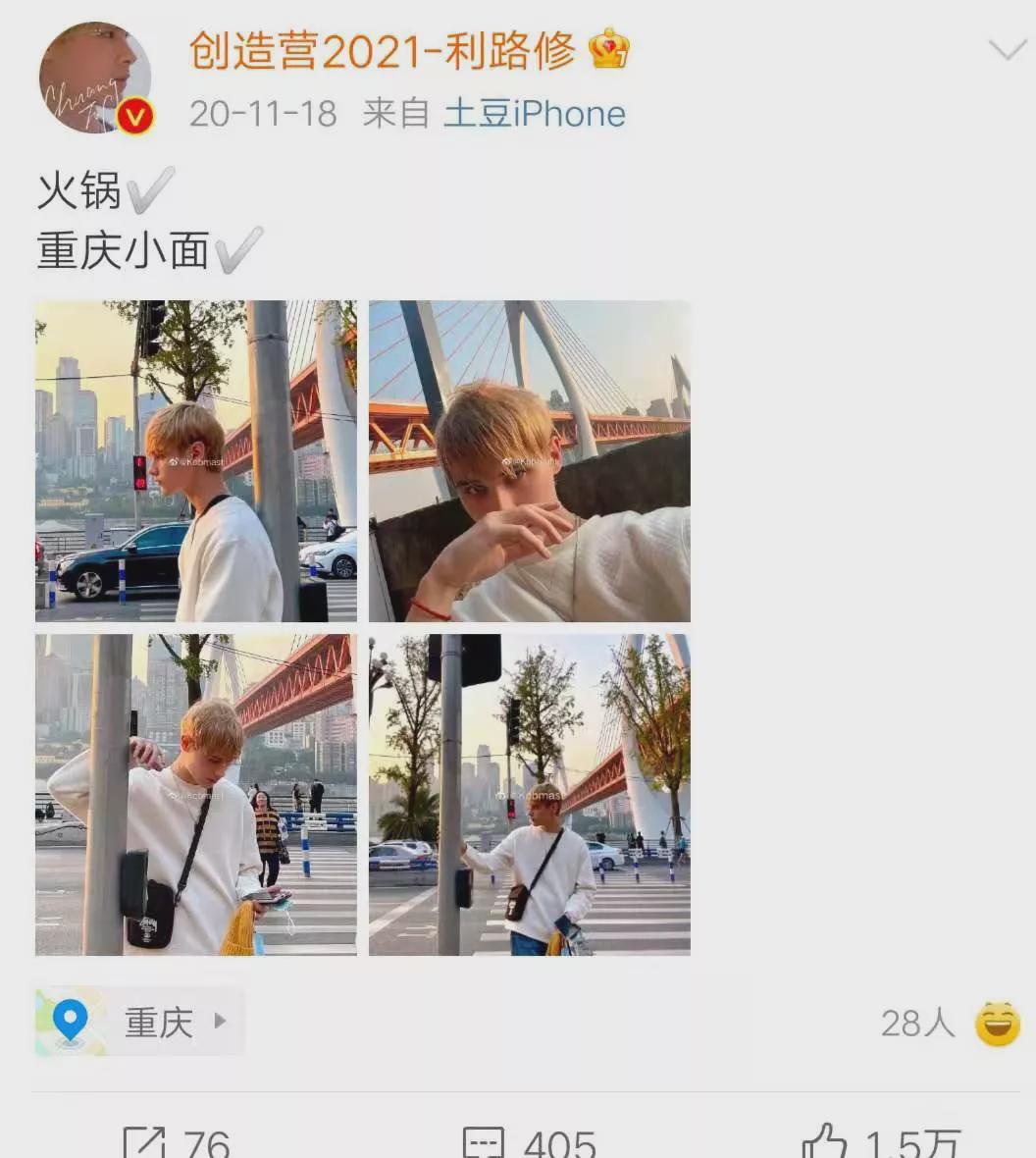Viewport: 1036px width, 1158px height.
Task: Open the 土豆iPhone source link
Action: point(534,114)
